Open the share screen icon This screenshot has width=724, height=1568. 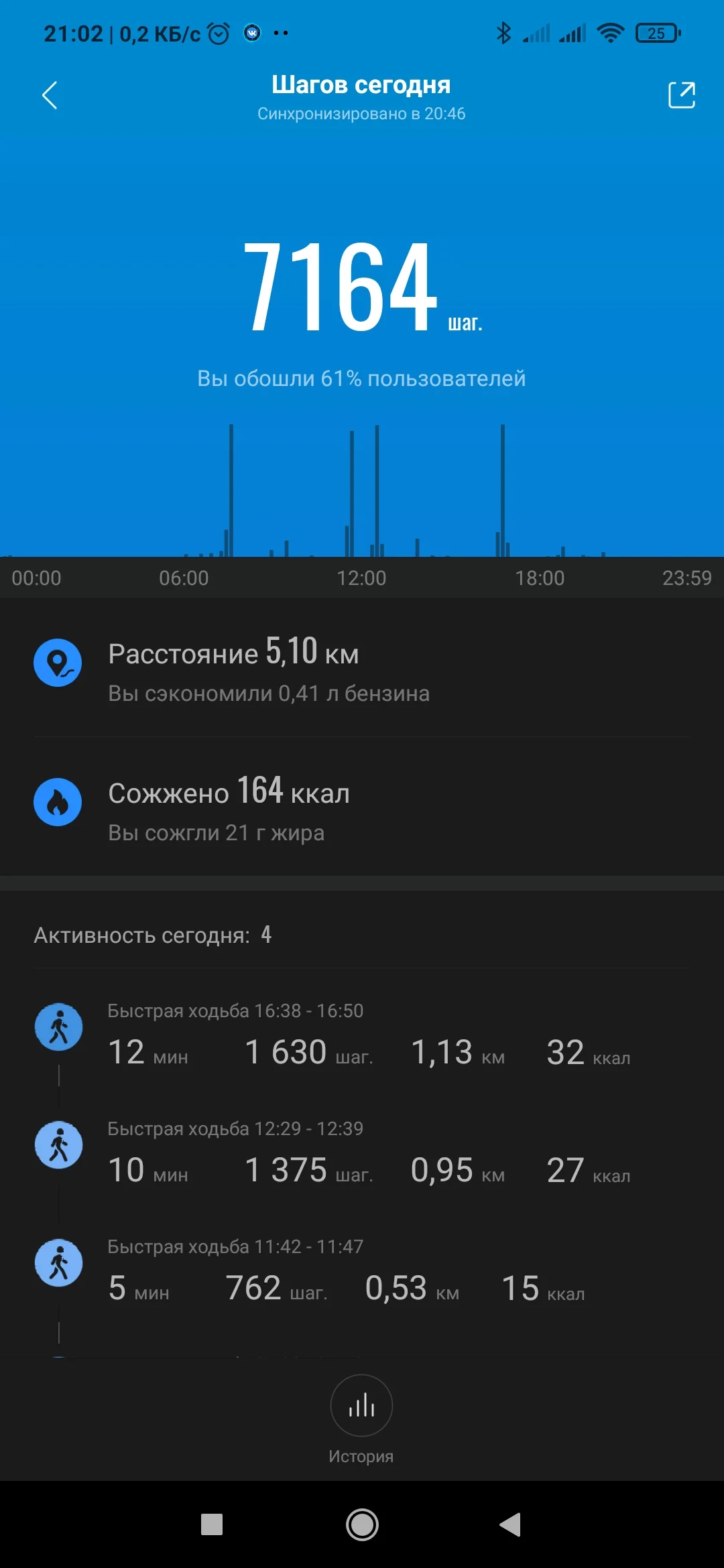(x=681, y=96)
